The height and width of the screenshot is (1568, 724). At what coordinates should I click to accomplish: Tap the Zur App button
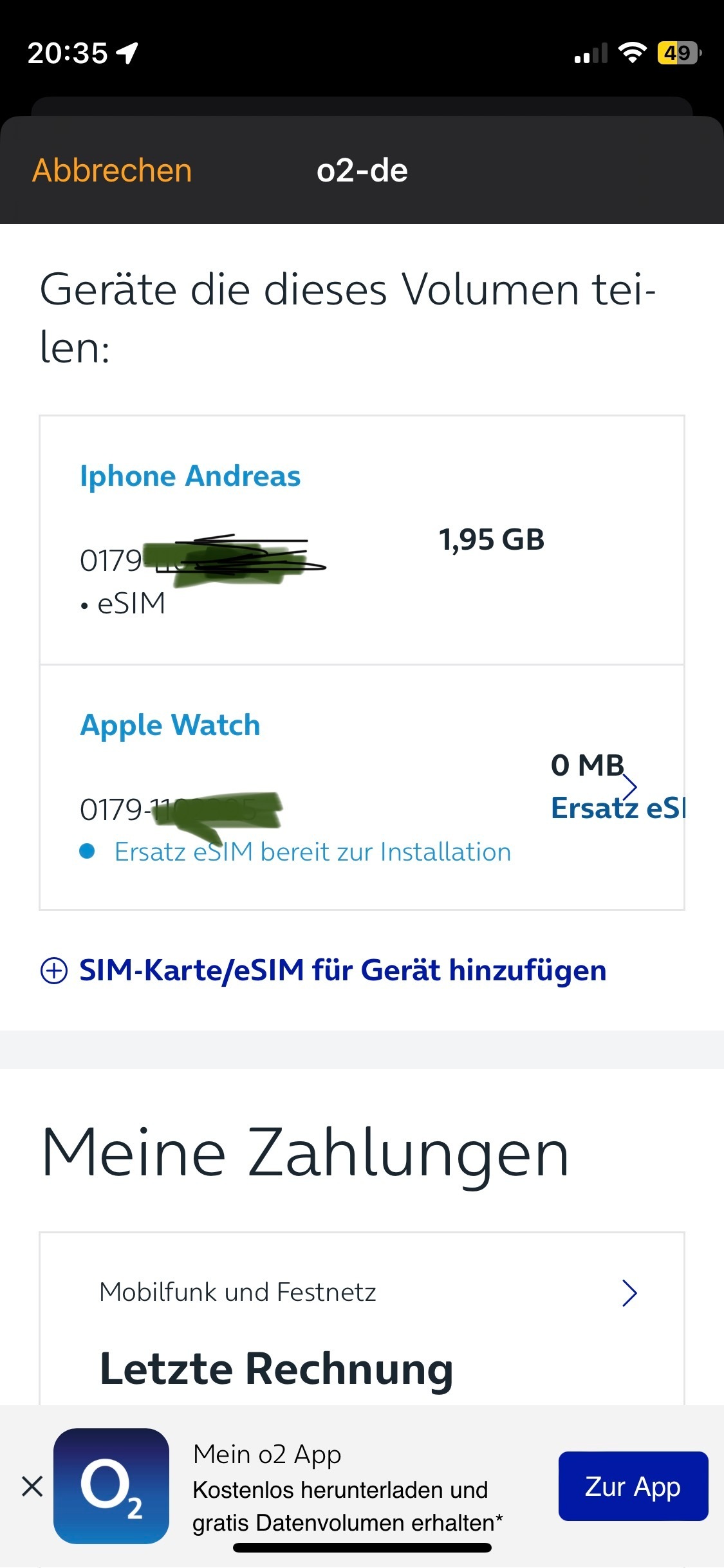coord(633,1486)
